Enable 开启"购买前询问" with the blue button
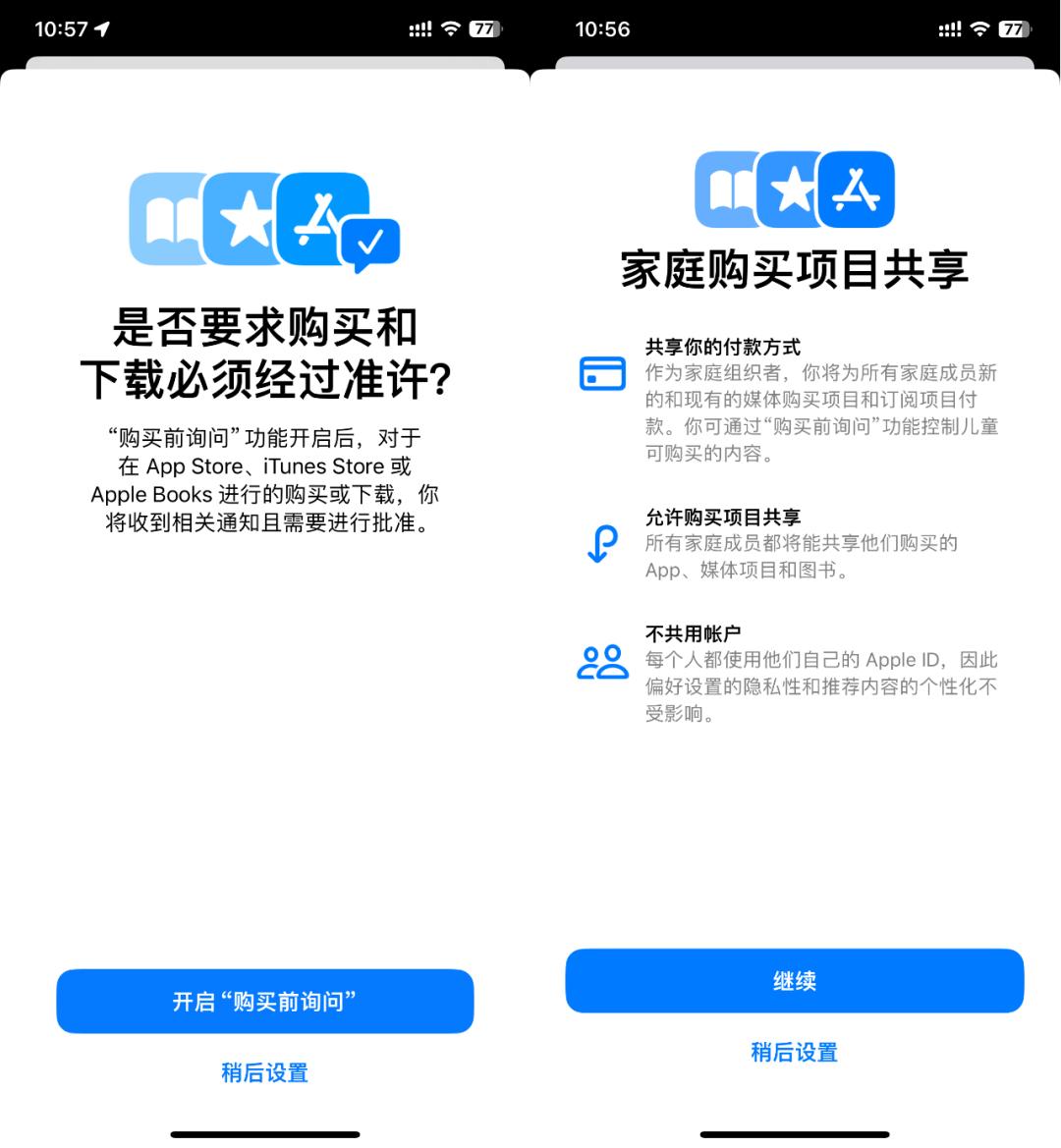1061x1148 pixels. tap(264, 1001)
